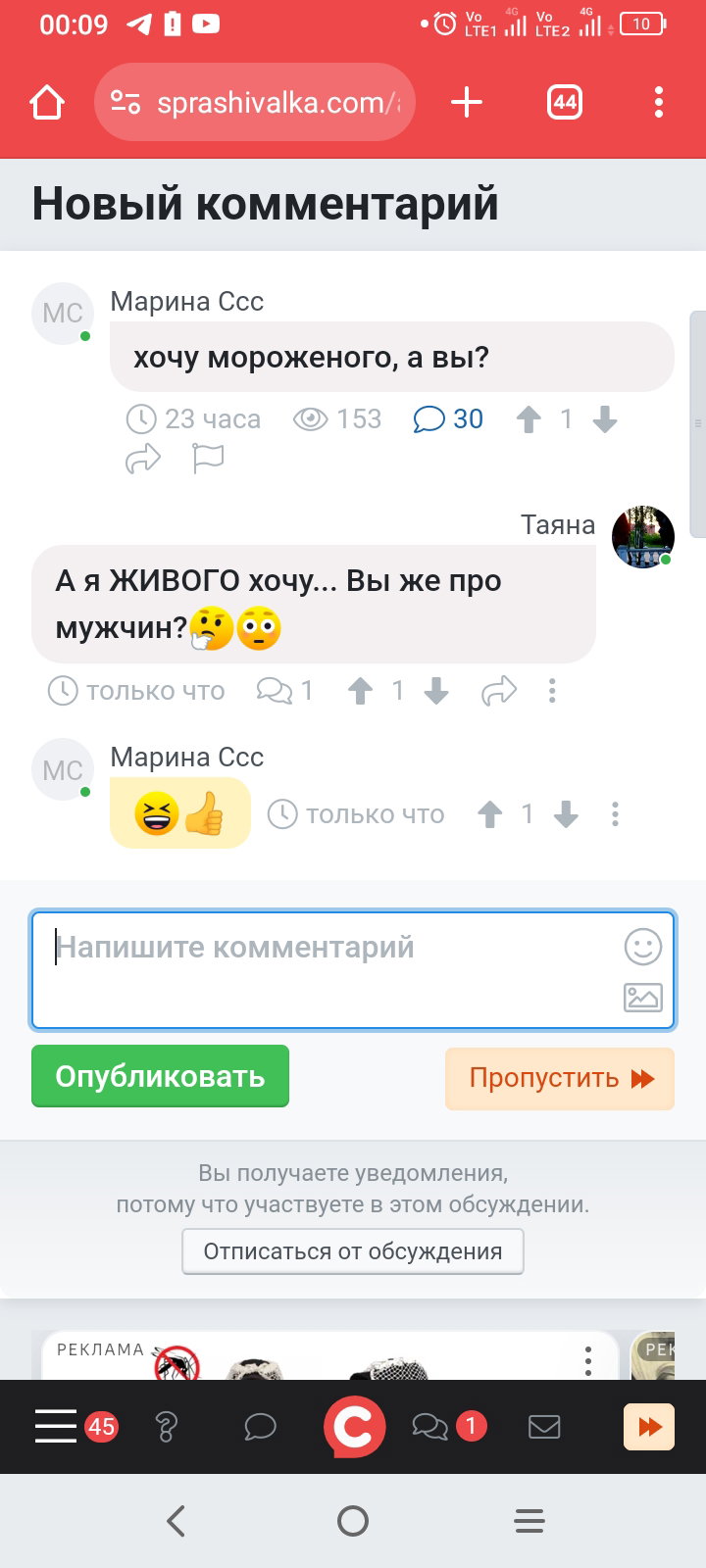Report the question with the flag icon
This screenshot has width=706, height=1568.
pyautogui.click(x=208, y=459)
